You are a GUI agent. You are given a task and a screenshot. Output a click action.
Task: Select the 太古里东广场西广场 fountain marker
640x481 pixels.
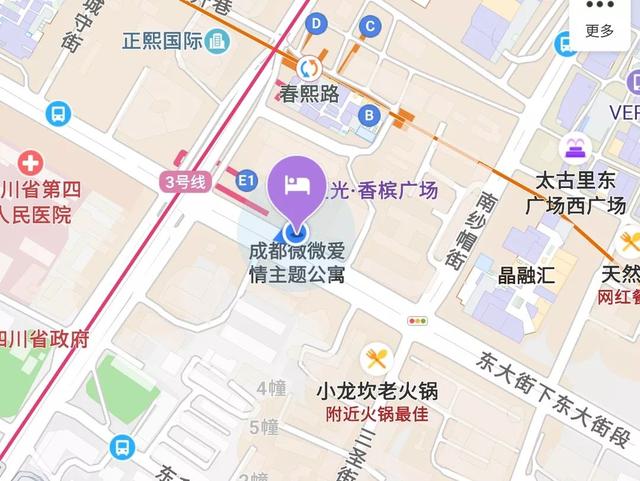coord(575,149)
